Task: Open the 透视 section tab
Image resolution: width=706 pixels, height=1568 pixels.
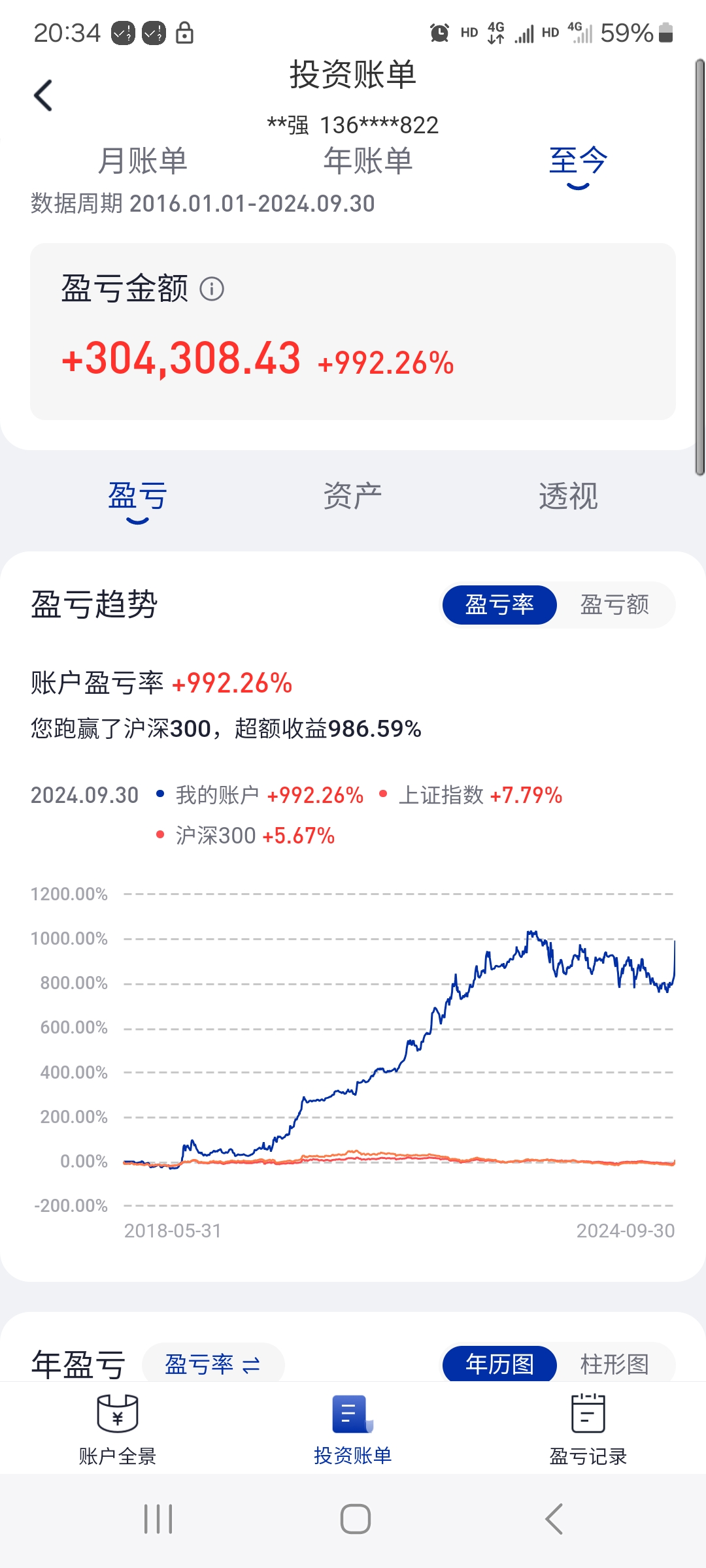Action: (568, 497)
